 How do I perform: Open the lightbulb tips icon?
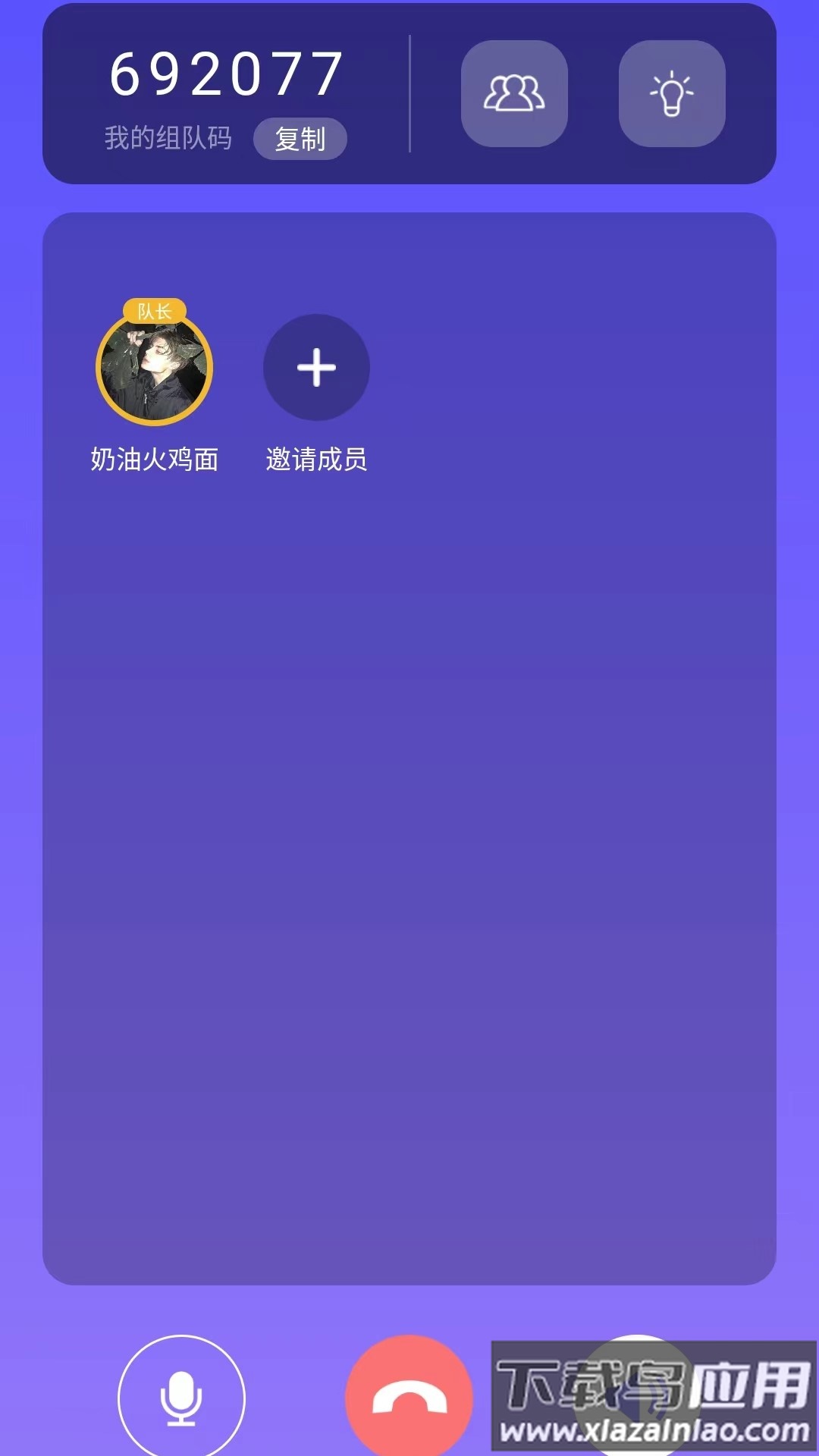[672, 93]
